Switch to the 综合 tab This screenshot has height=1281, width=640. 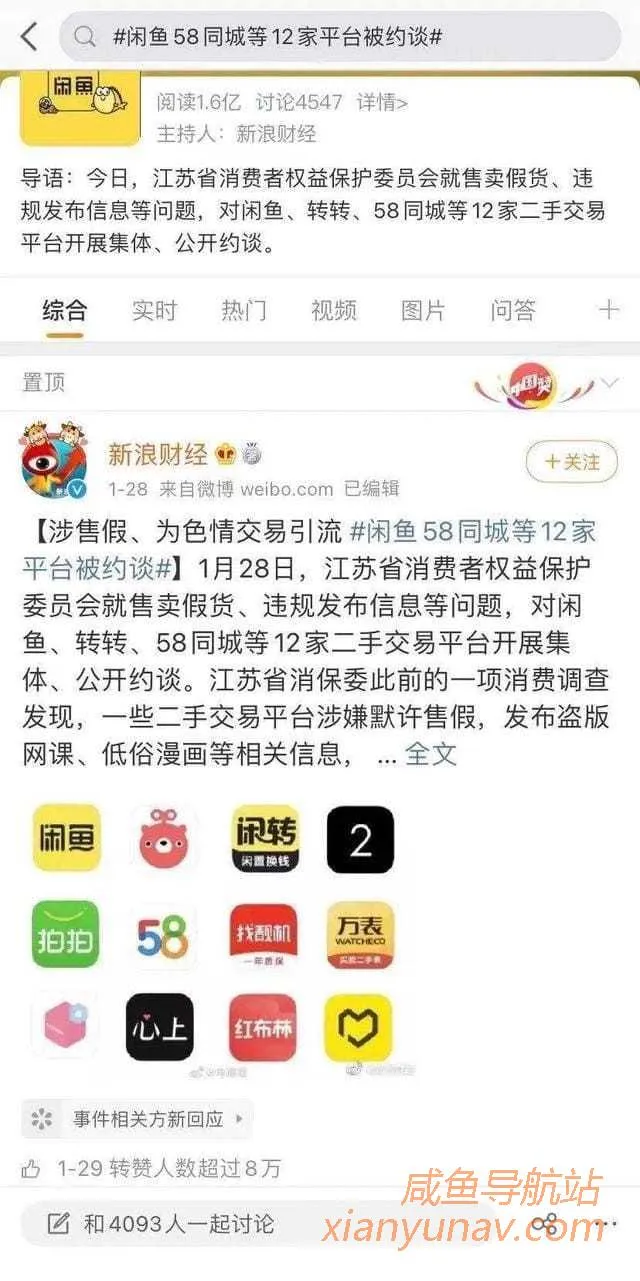pos(65,310)
